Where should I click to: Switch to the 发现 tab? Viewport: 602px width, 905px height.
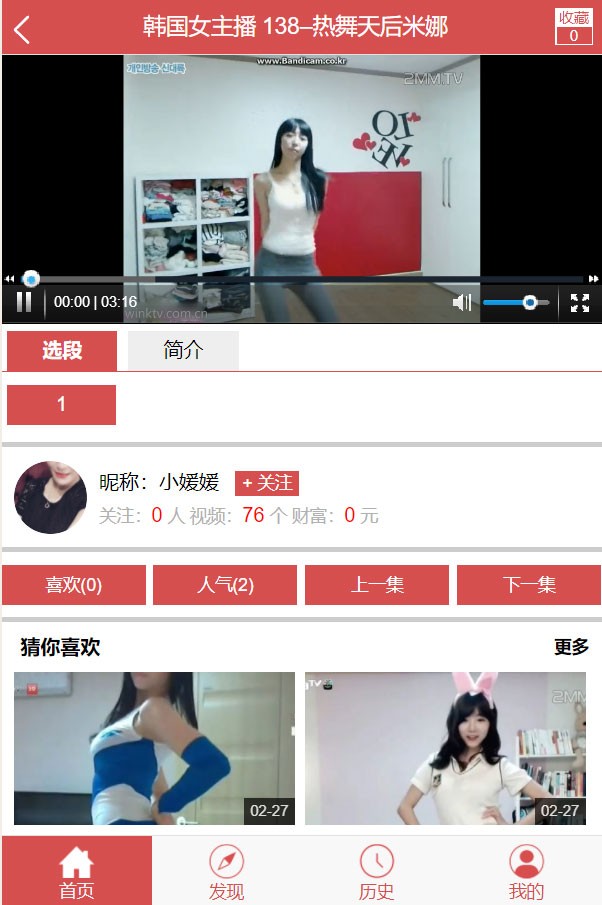(x=226, y=871)
